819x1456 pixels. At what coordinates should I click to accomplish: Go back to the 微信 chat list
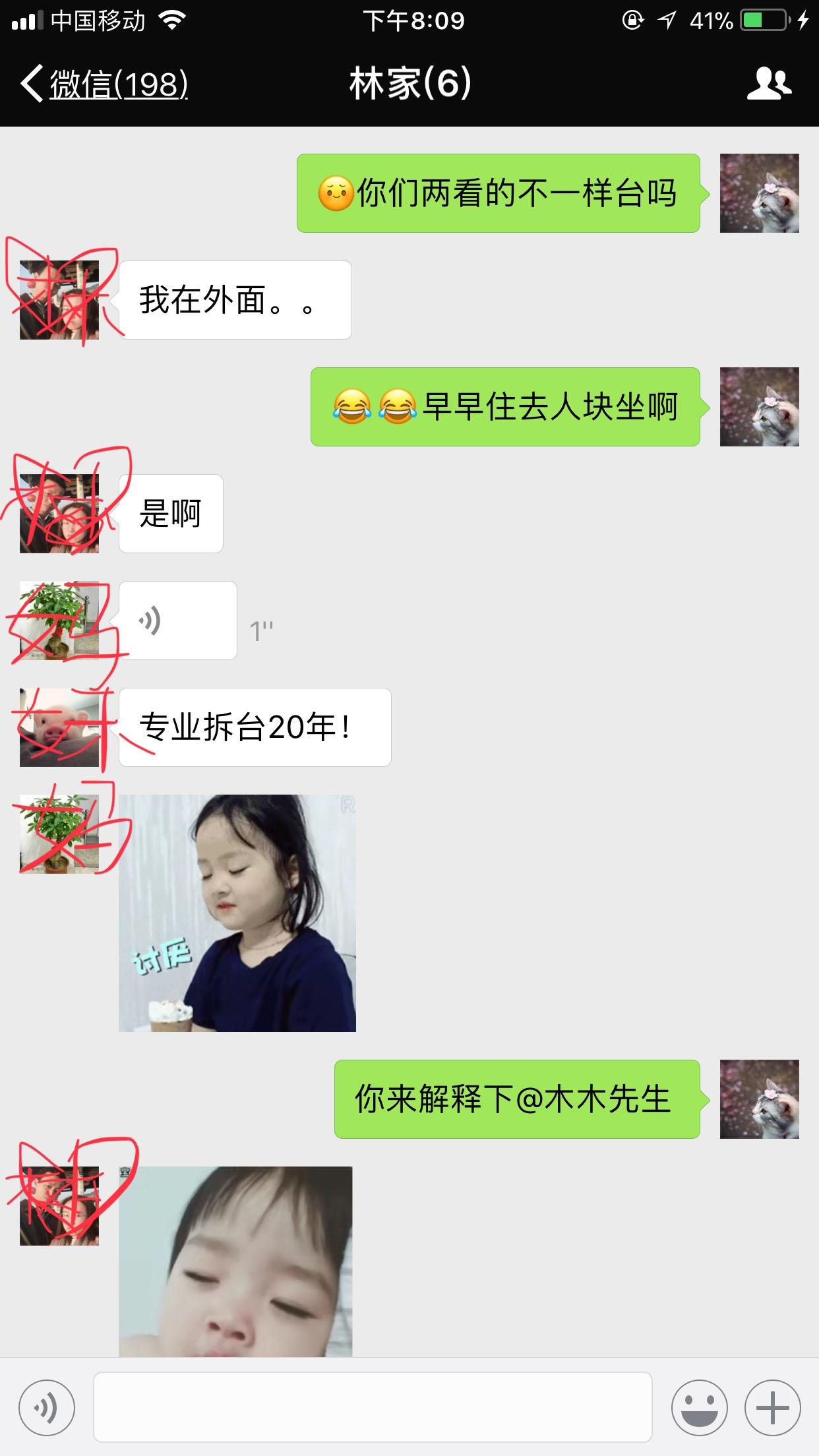pos(104,84)
